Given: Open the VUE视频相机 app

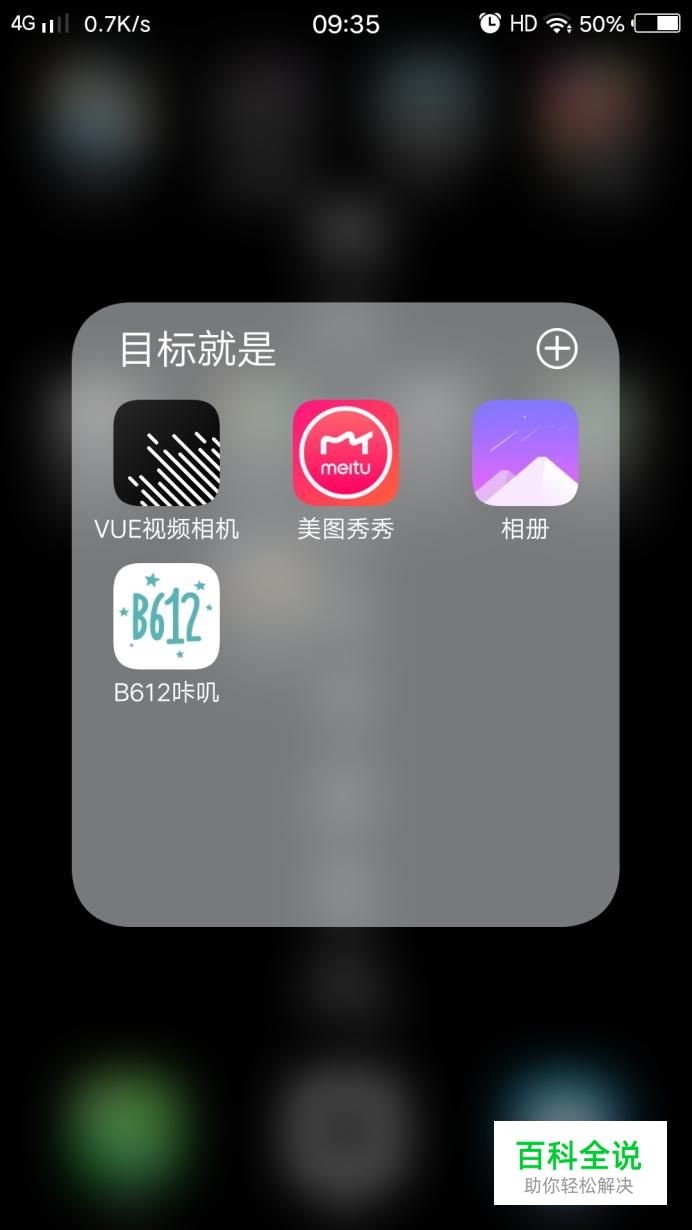Looking at the screenshot, I should [166, 453].
